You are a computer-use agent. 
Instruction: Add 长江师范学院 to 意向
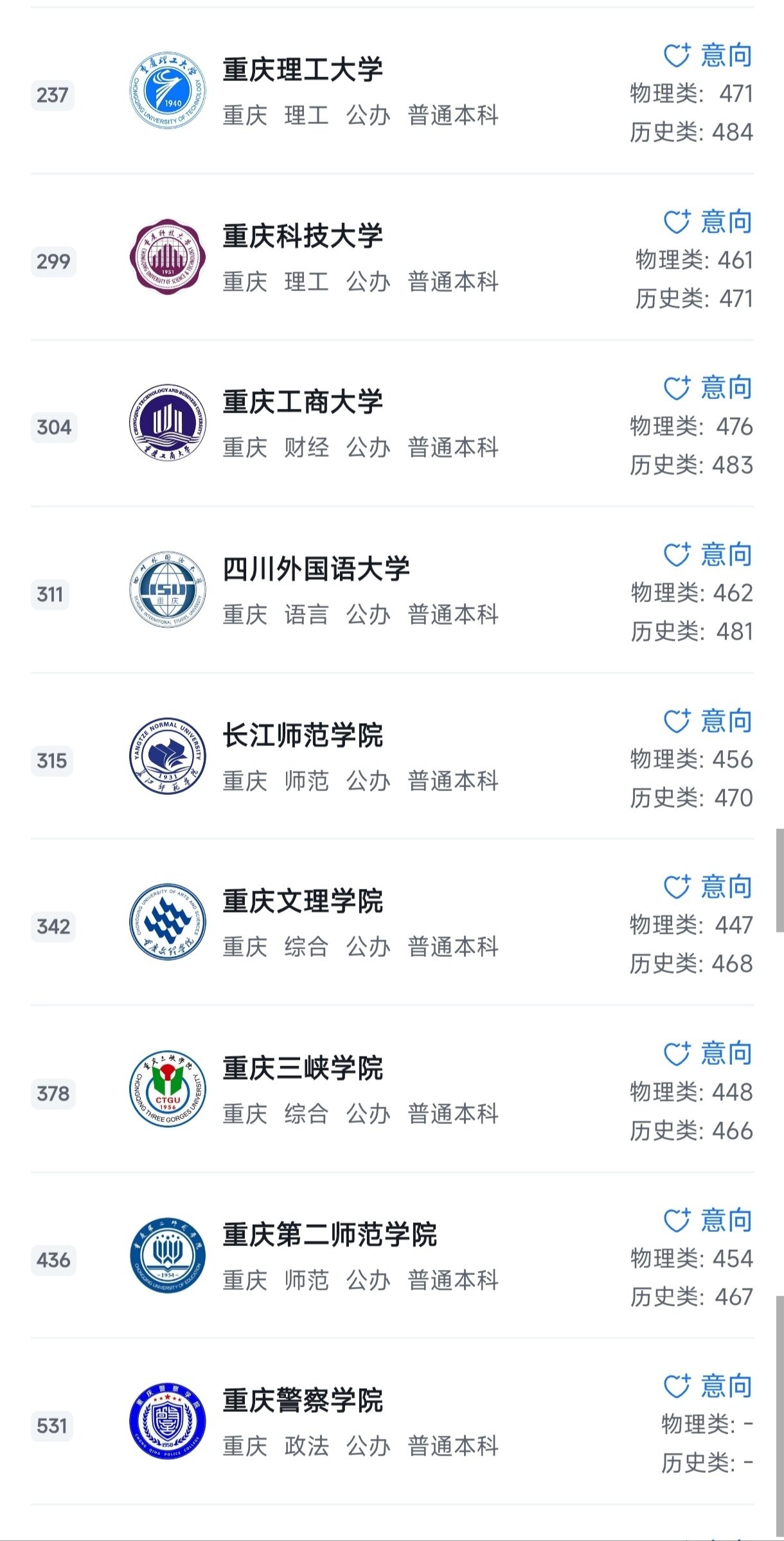pyautogui.click(x=708, y=721)
